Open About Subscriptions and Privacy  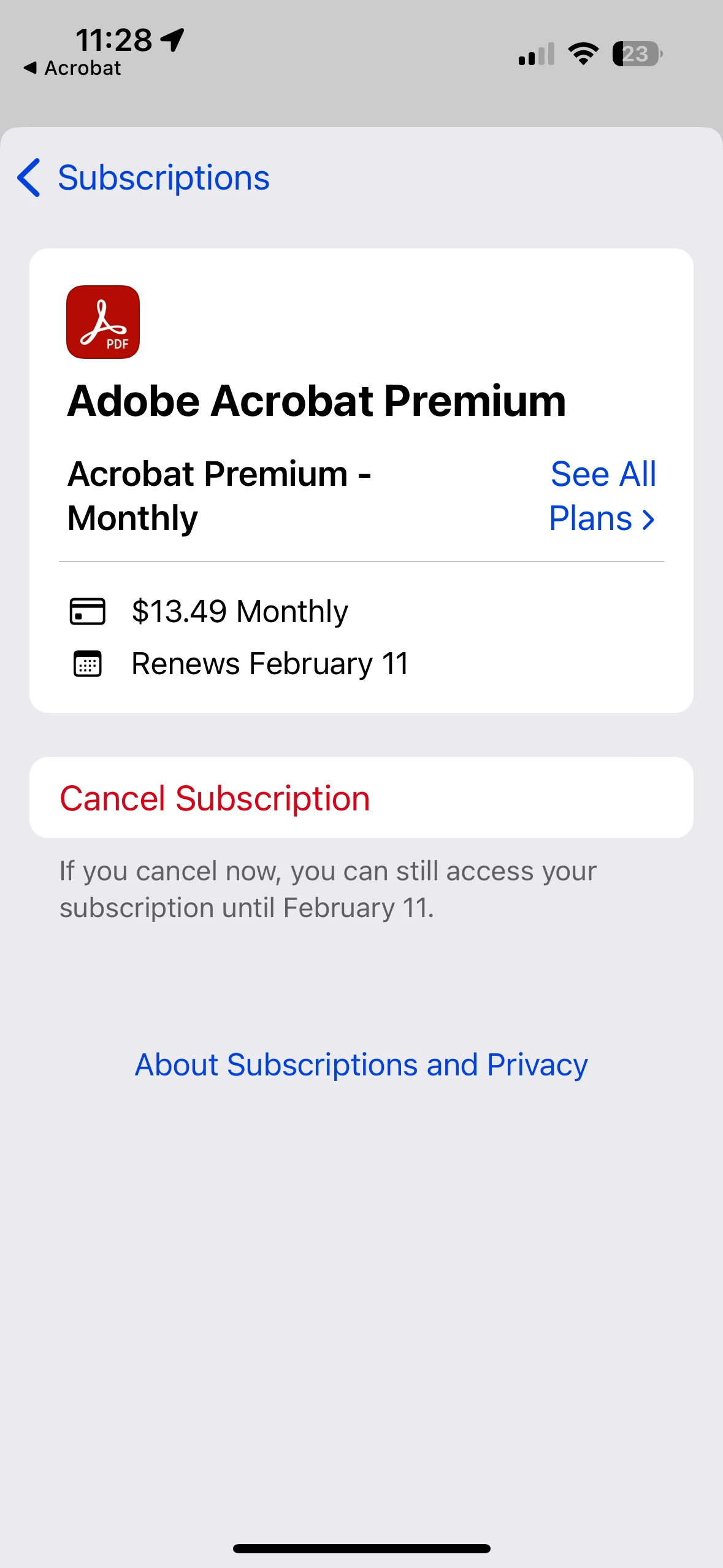(x=361, y=1064)
